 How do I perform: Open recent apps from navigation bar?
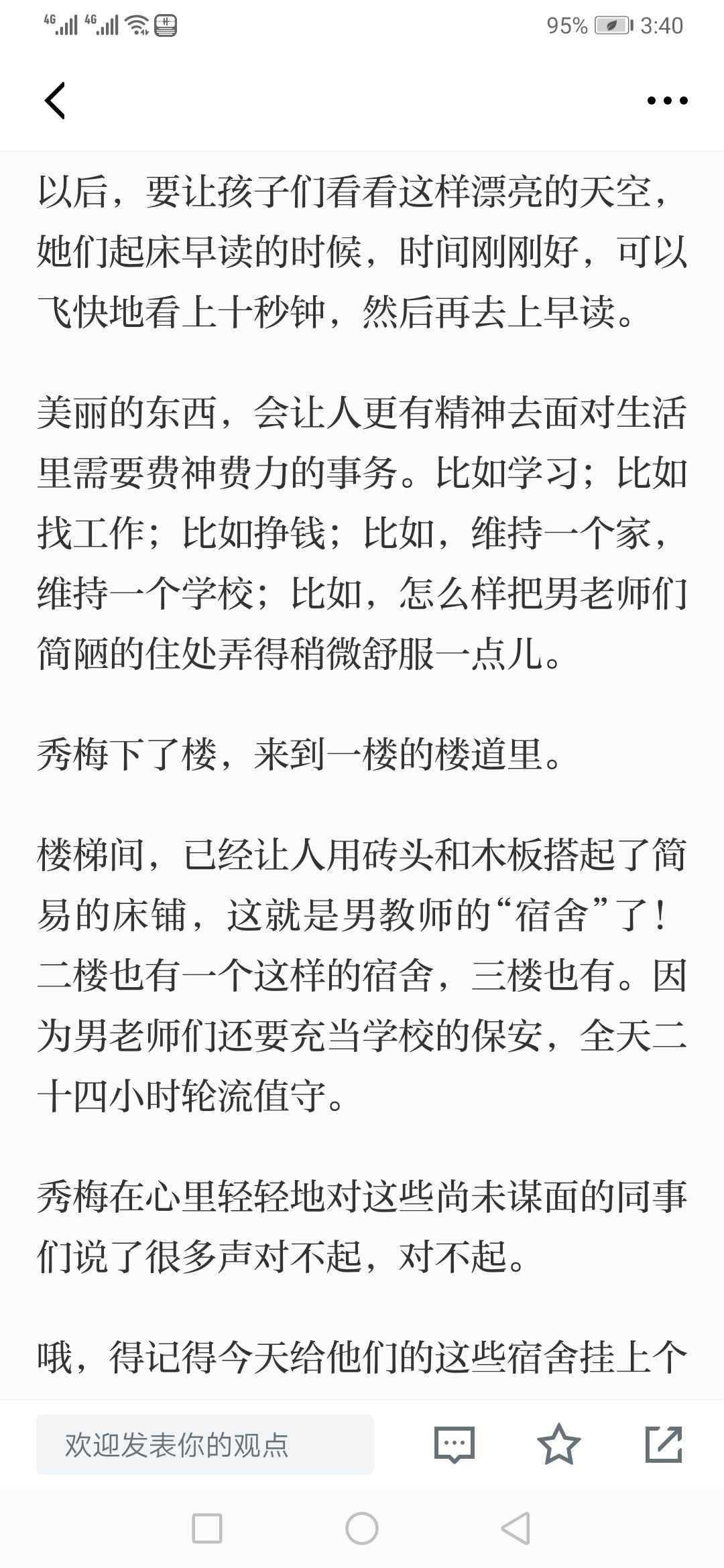pos(207,1529)
